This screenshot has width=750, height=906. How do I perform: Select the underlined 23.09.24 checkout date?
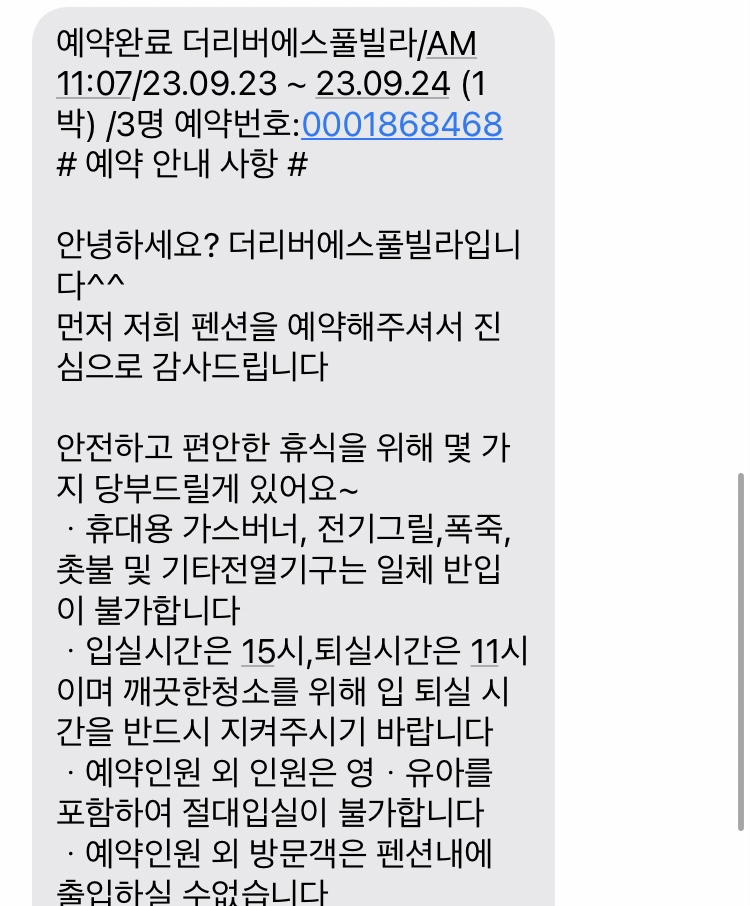pos(382,84)
